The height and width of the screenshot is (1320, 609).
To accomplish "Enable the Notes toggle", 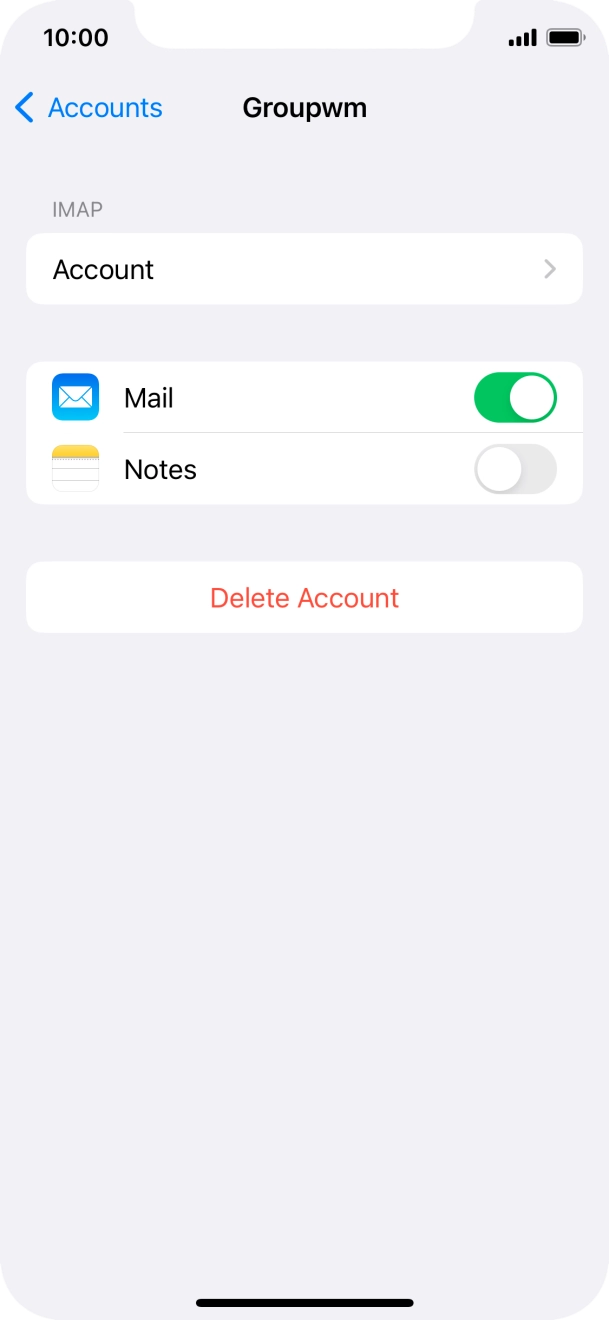I will [x=514, y=469].
